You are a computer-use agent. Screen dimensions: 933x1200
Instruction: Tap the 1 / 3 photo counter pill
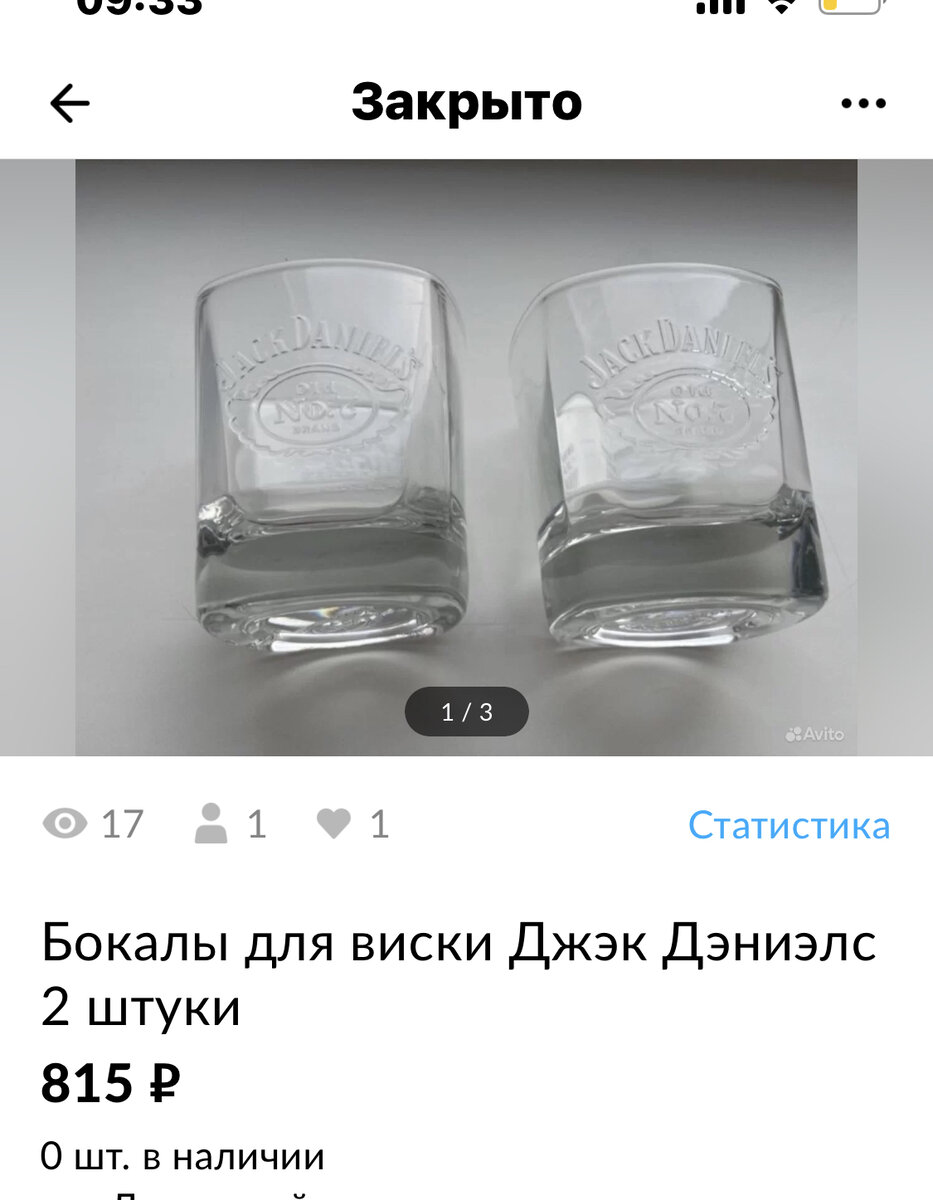(x=466, y=712)
